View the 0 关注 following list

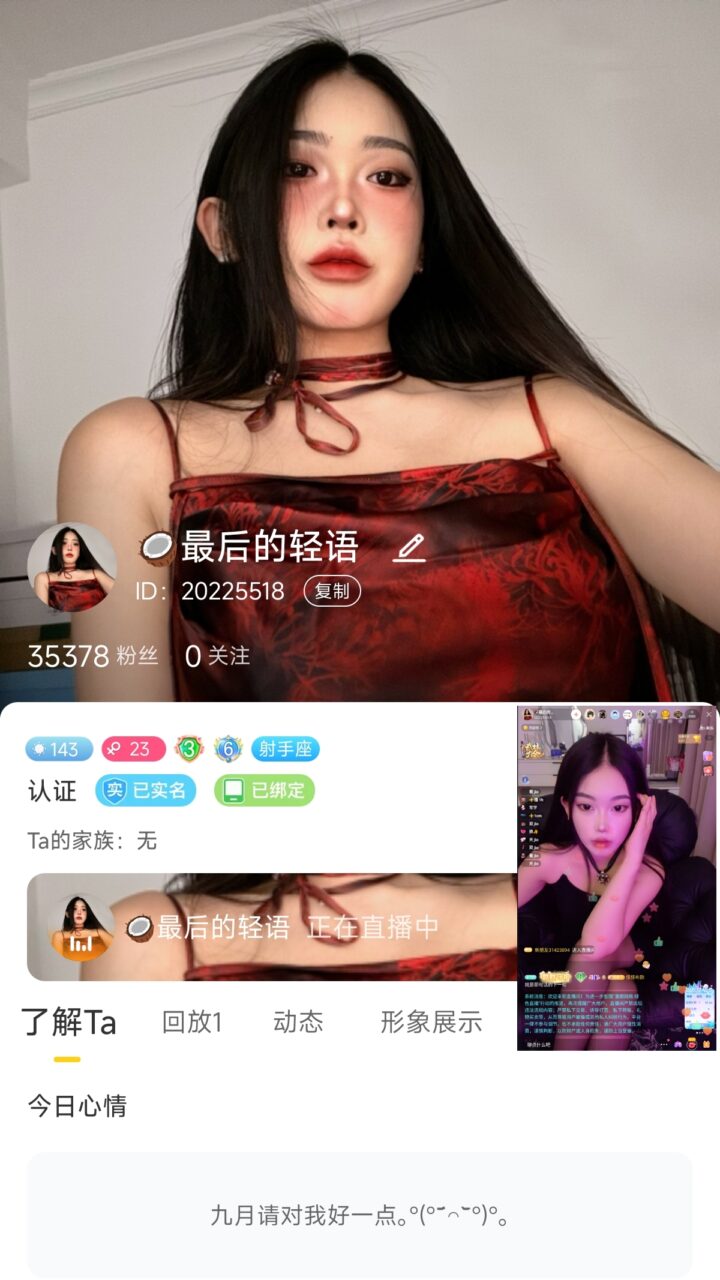click(x=217, y=656)
